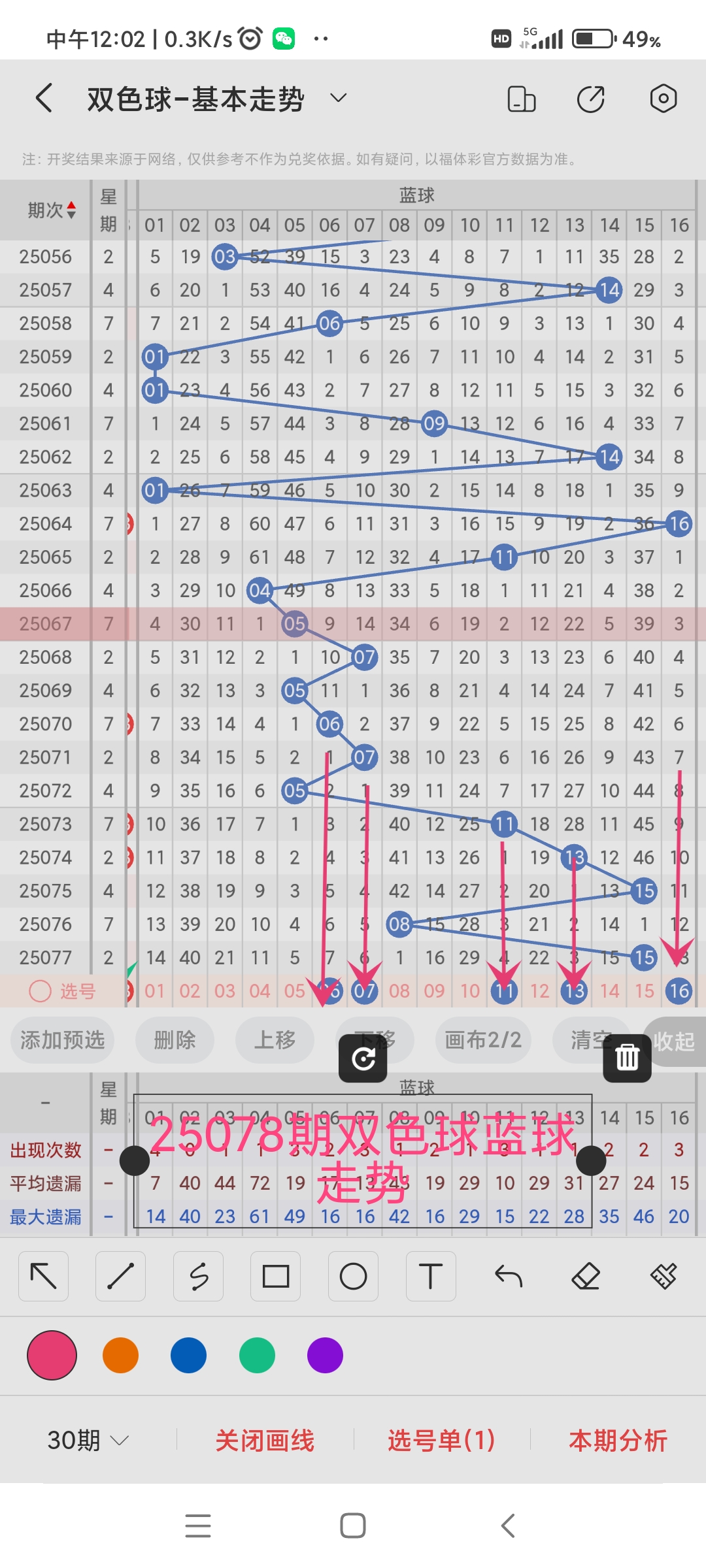This screenshot has width=706, height=1568.
Task: Open chart settings hexagon icon
Action: pyautogui.click(x=663, y=99)
